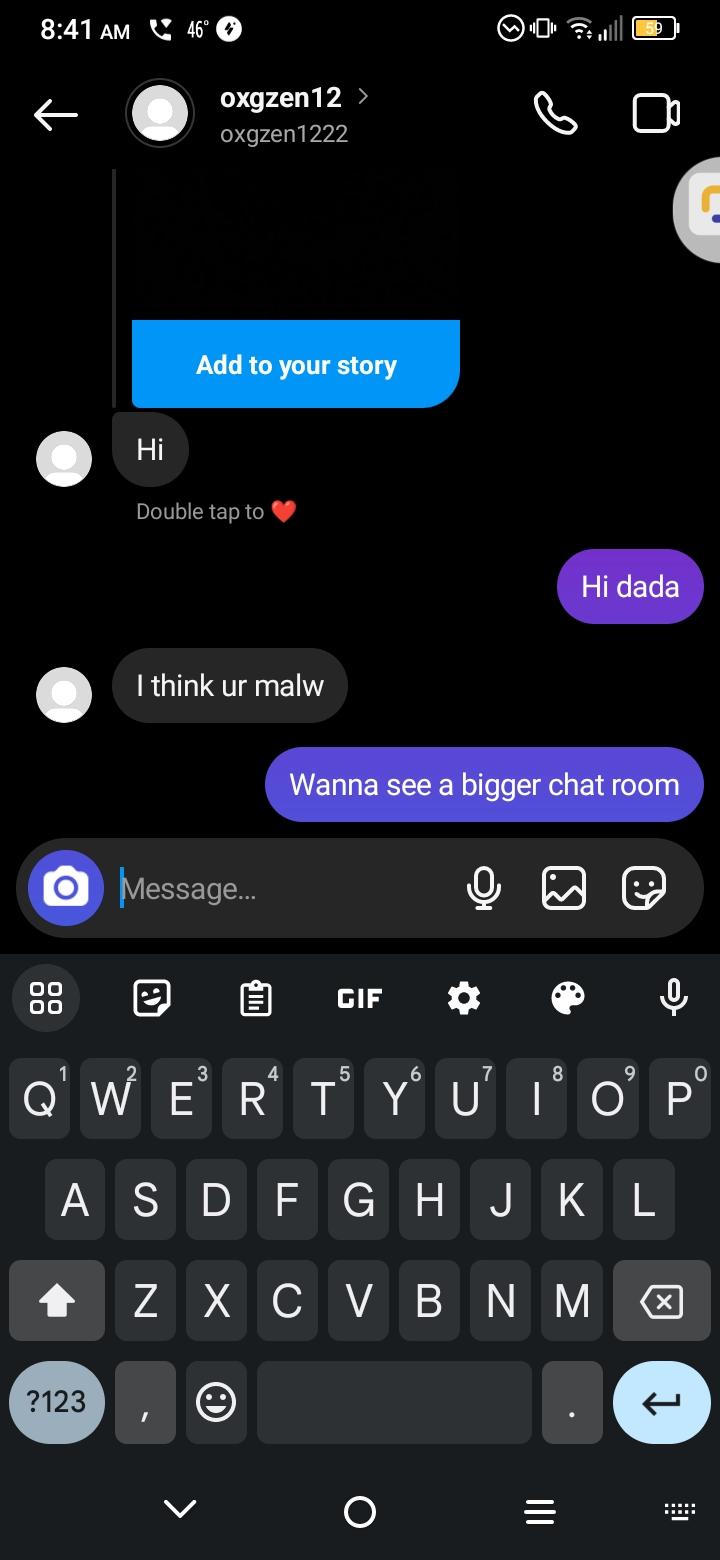Image resolution: width=720 pixels, height=1560 pixels.
Task: Tap the keyboard backspace key
Action: tap(661, 1300)
